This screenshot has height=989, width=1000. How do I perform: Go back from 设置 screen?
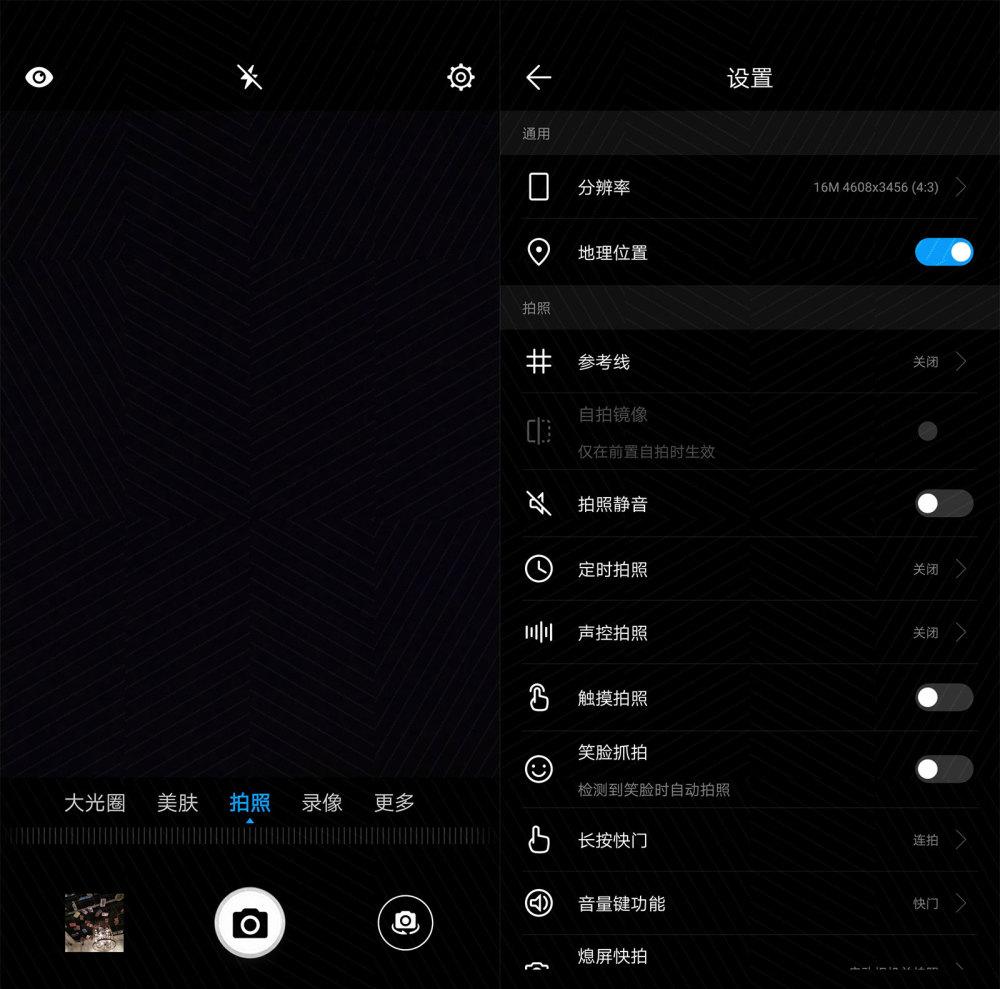(x=539, y=78)
